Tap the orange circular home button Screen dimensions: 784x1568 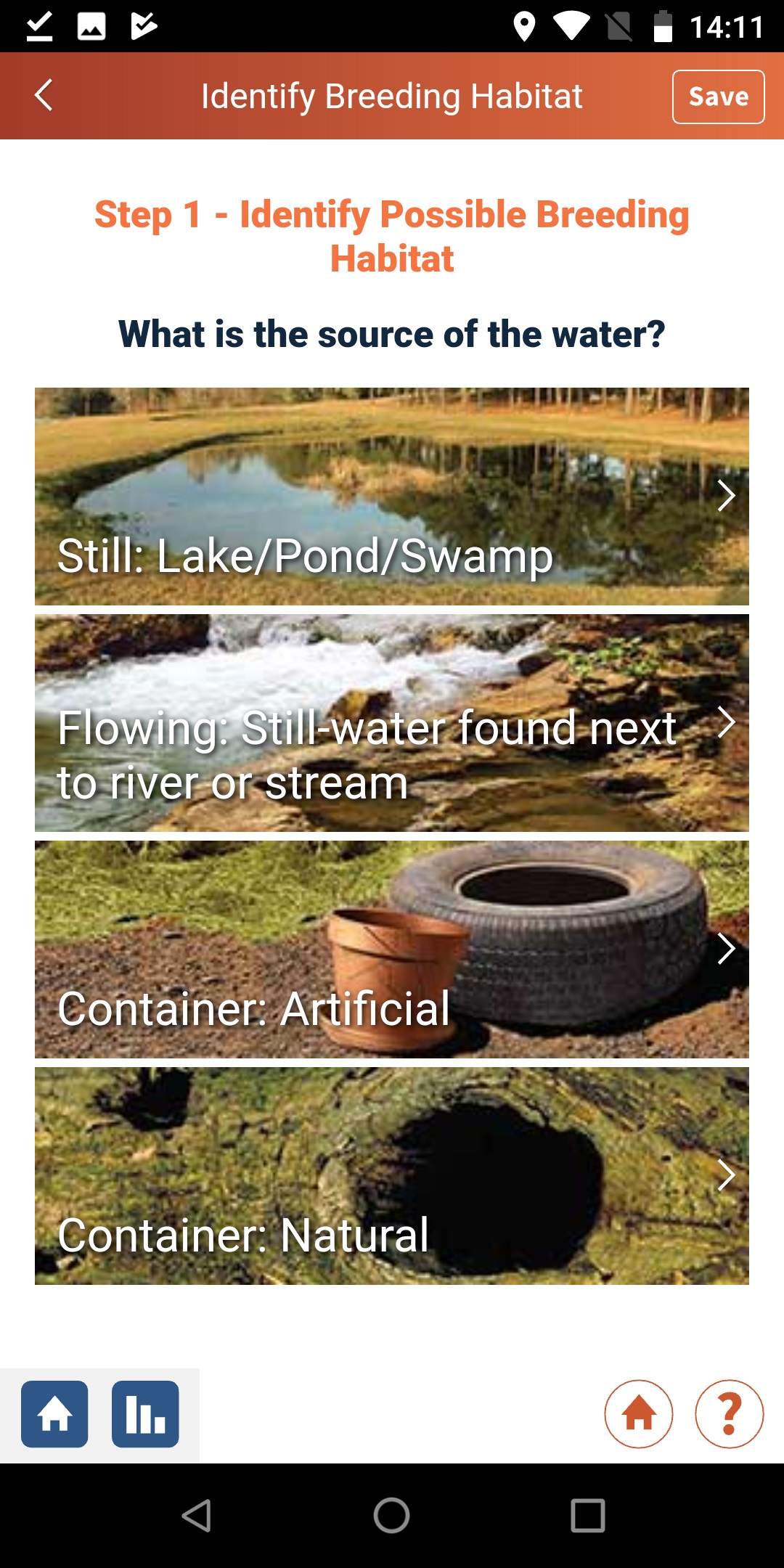tap(639, 1414)
